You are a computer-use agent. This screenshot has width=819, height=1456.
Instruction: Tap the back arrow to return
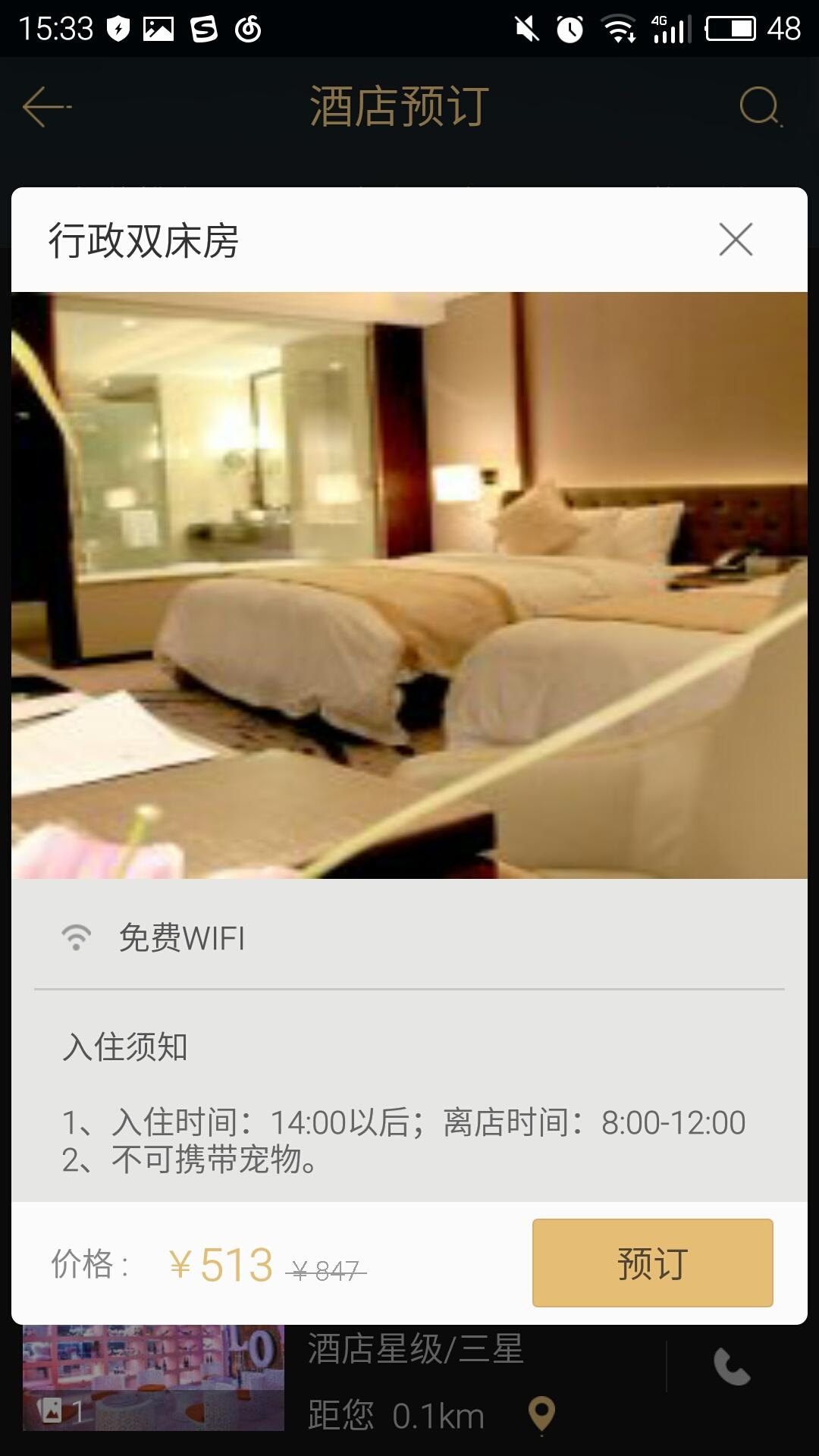(x=47, y=106)
